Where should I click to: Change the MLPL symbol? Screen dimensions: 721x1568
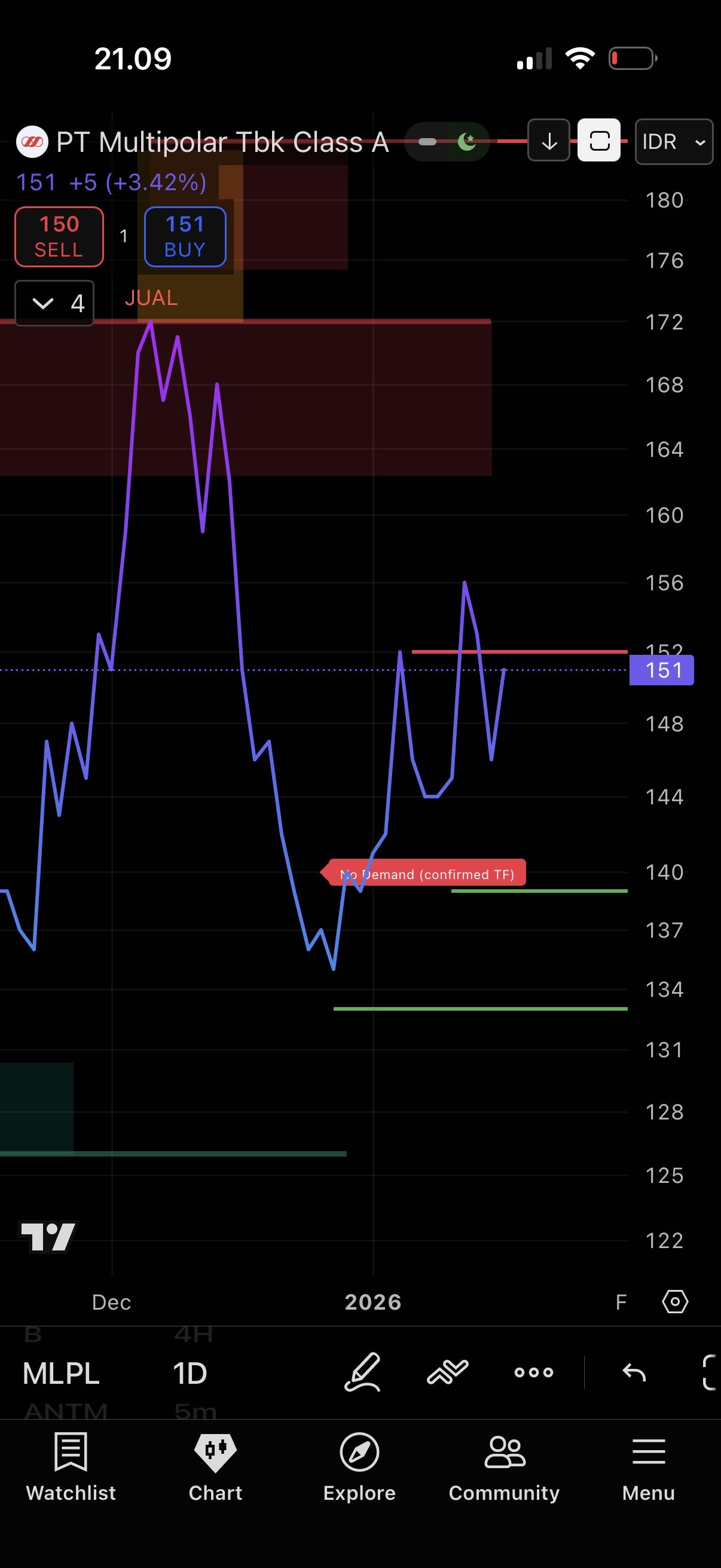61,1373
